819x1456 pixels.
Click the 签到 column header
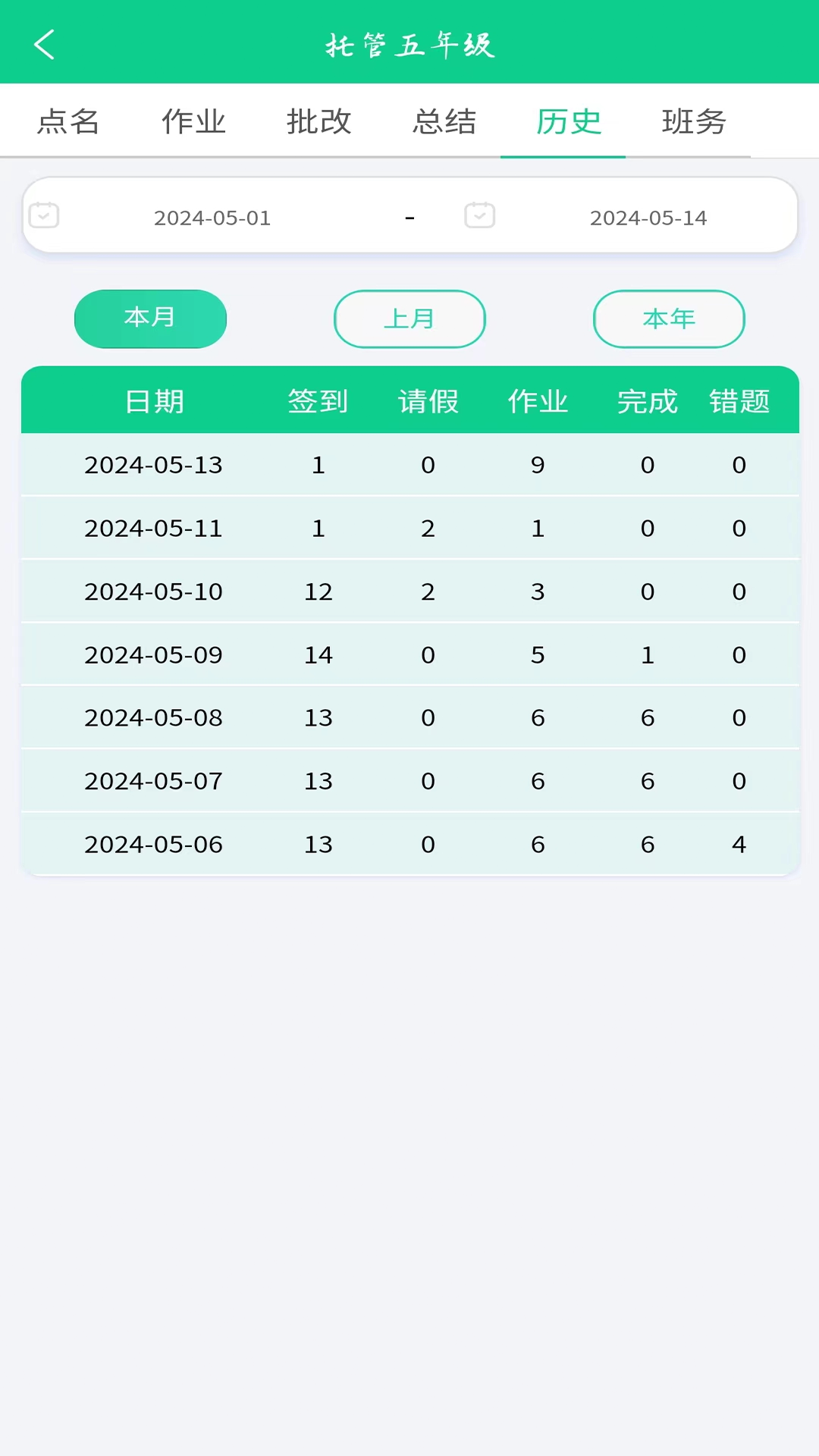tap(318, 401)
